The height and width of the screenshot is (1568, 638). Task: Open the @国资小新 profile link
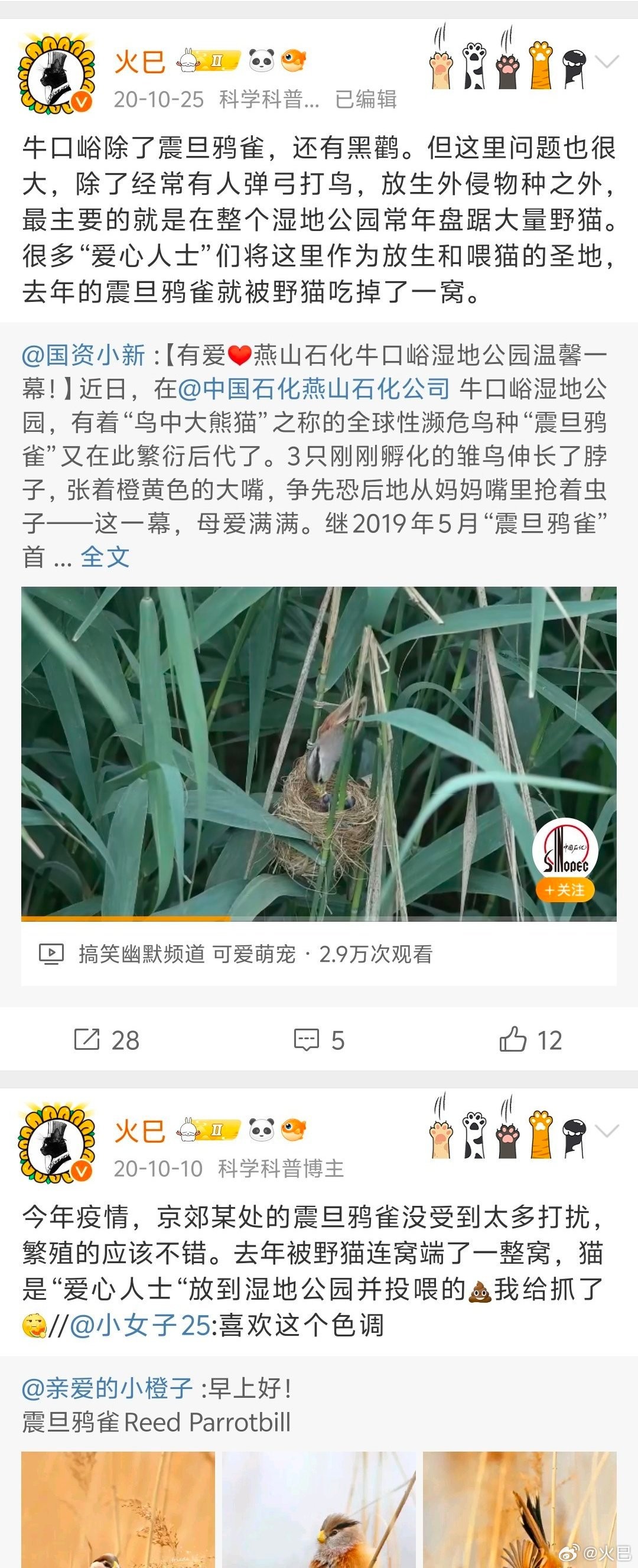[83, 356]
